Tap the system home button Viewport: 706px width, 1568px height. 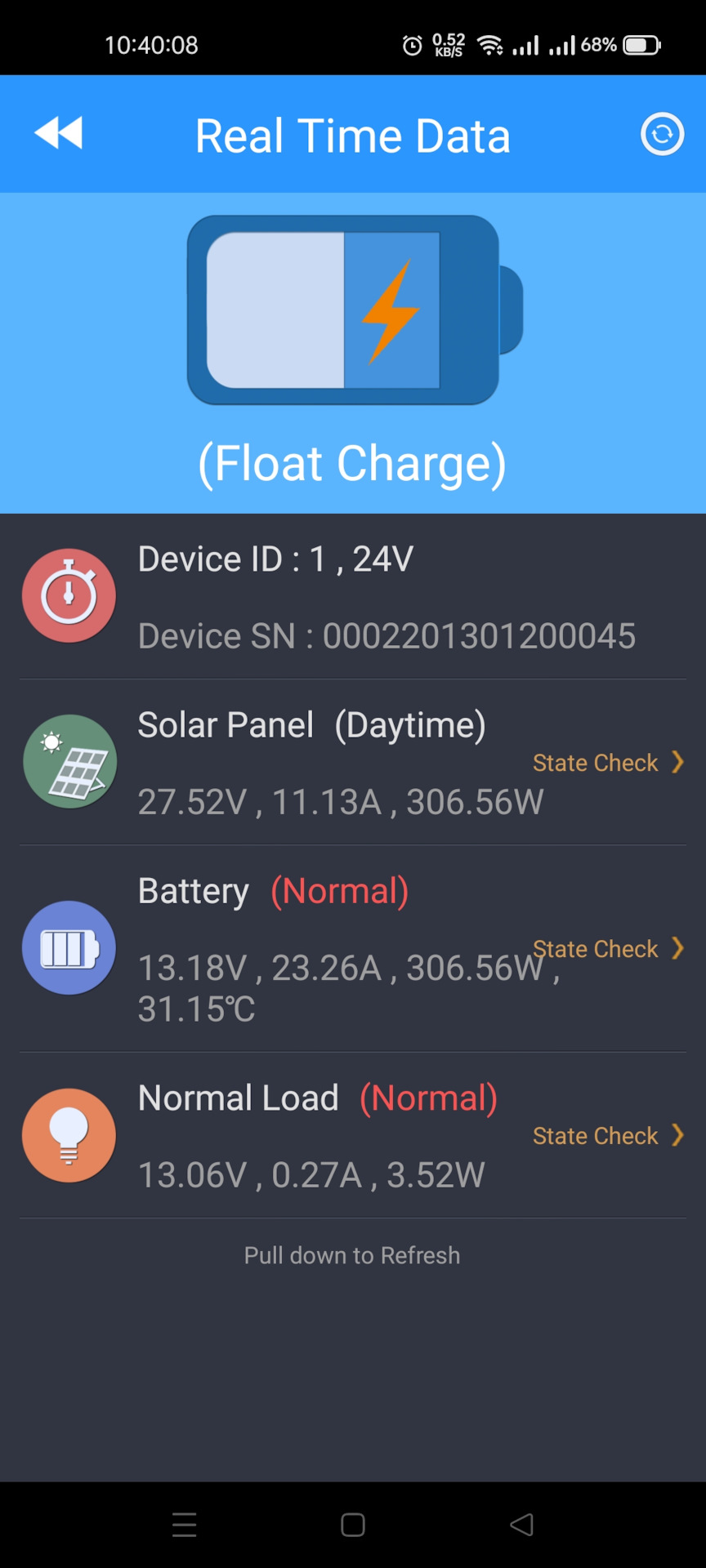(353, 1525)
